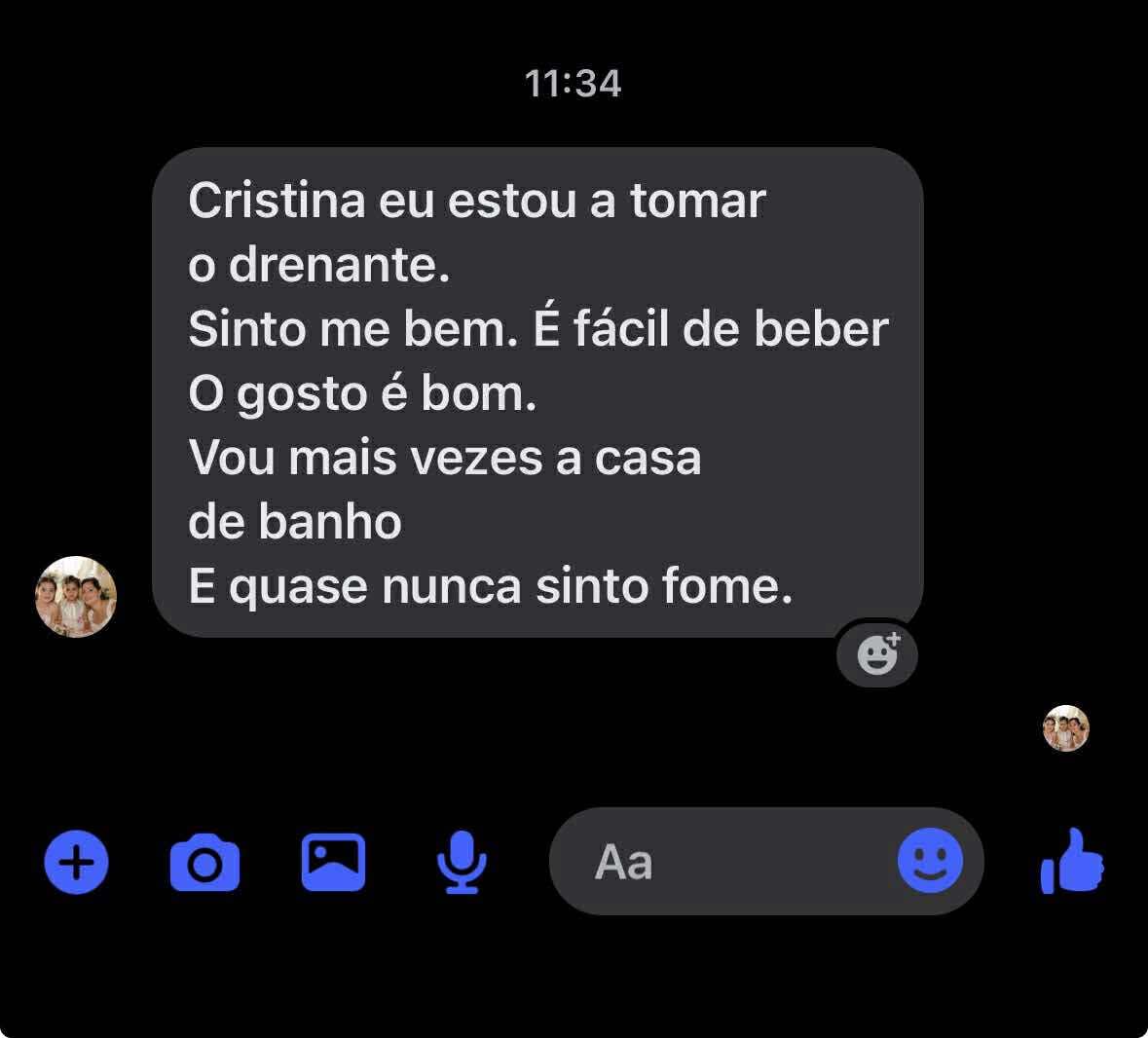
Task: Open the camera to take a photo
Action: pos(204,863)
